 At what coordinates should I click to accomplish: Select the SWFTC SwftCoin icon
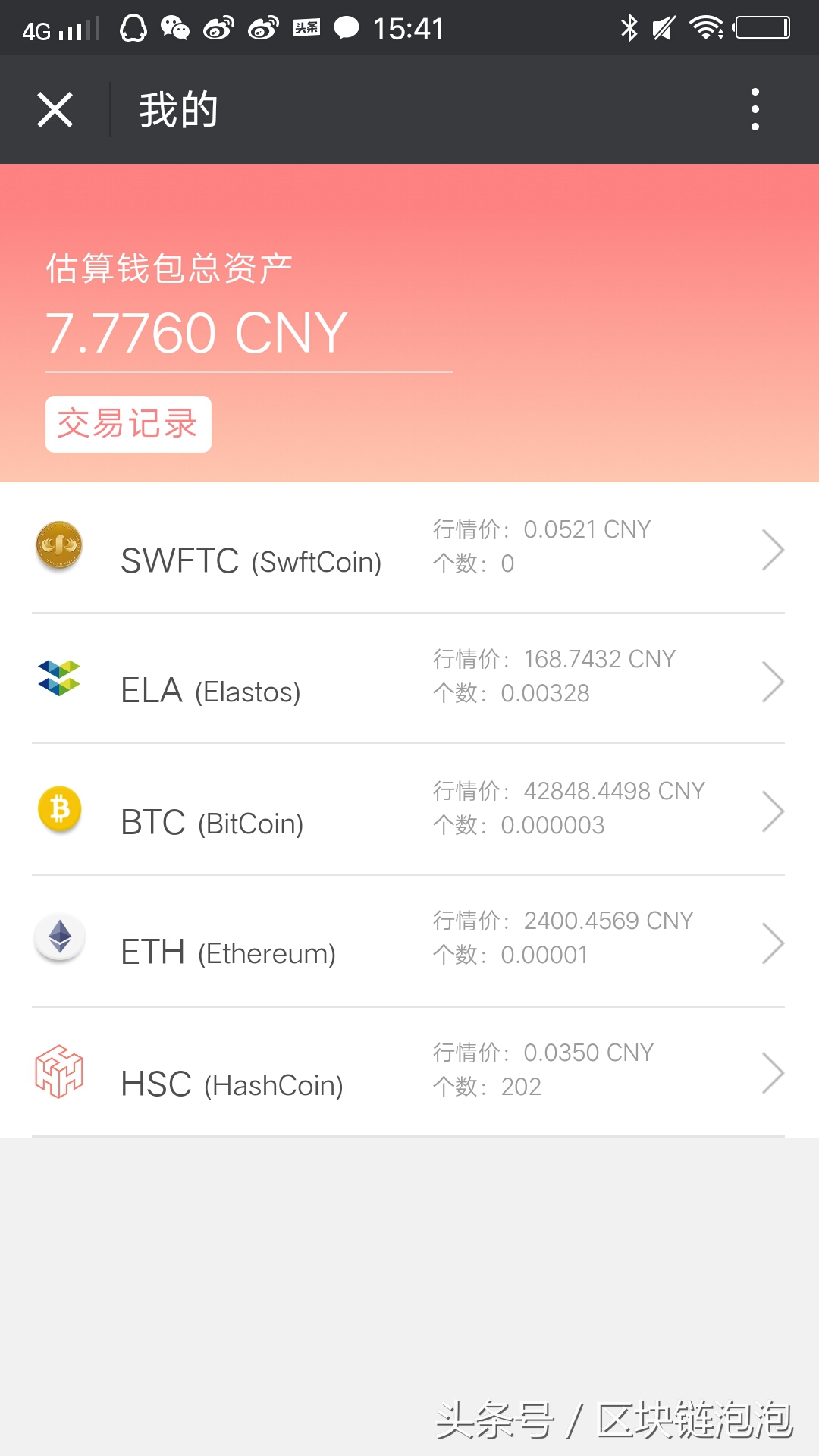[x=61, y=550]
